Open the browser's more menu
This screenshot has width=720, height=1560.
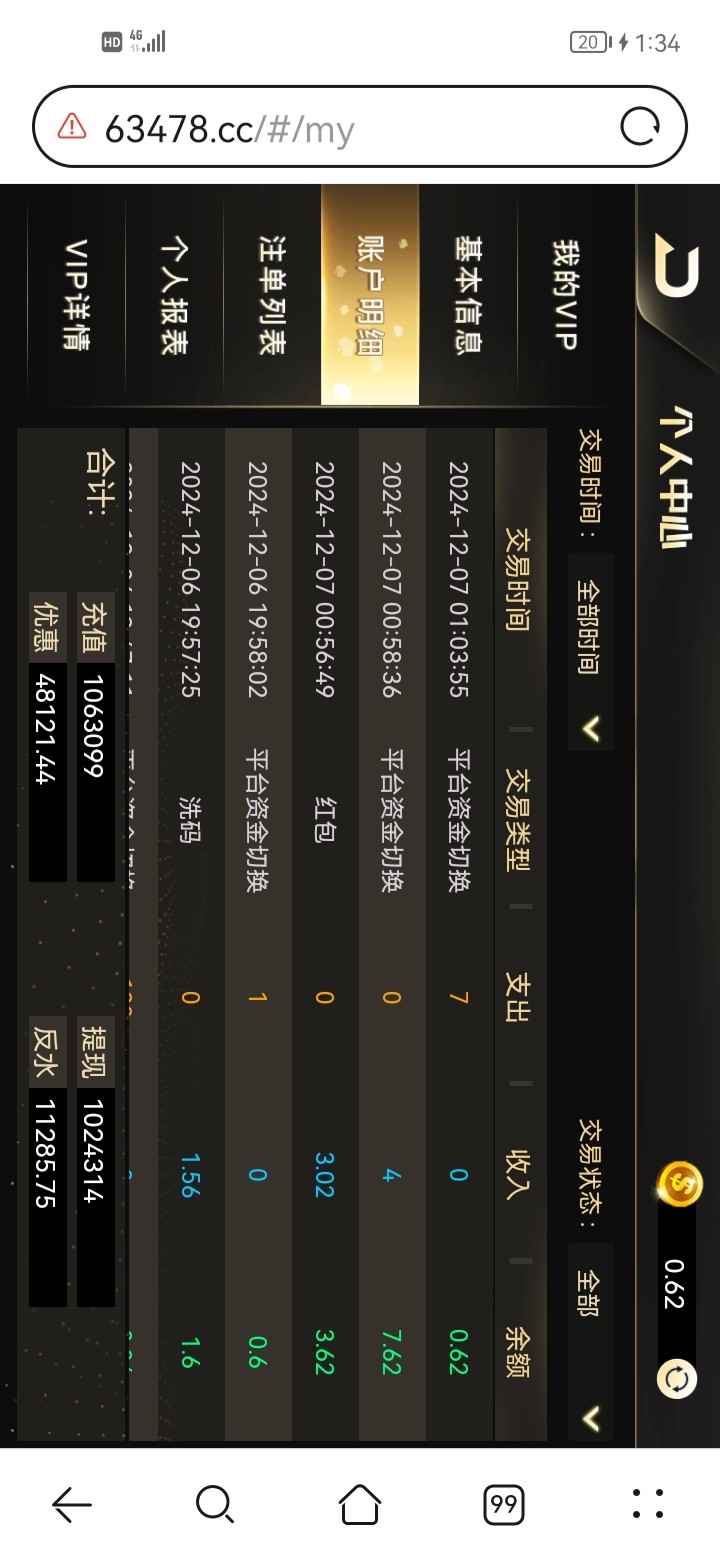648,1503
